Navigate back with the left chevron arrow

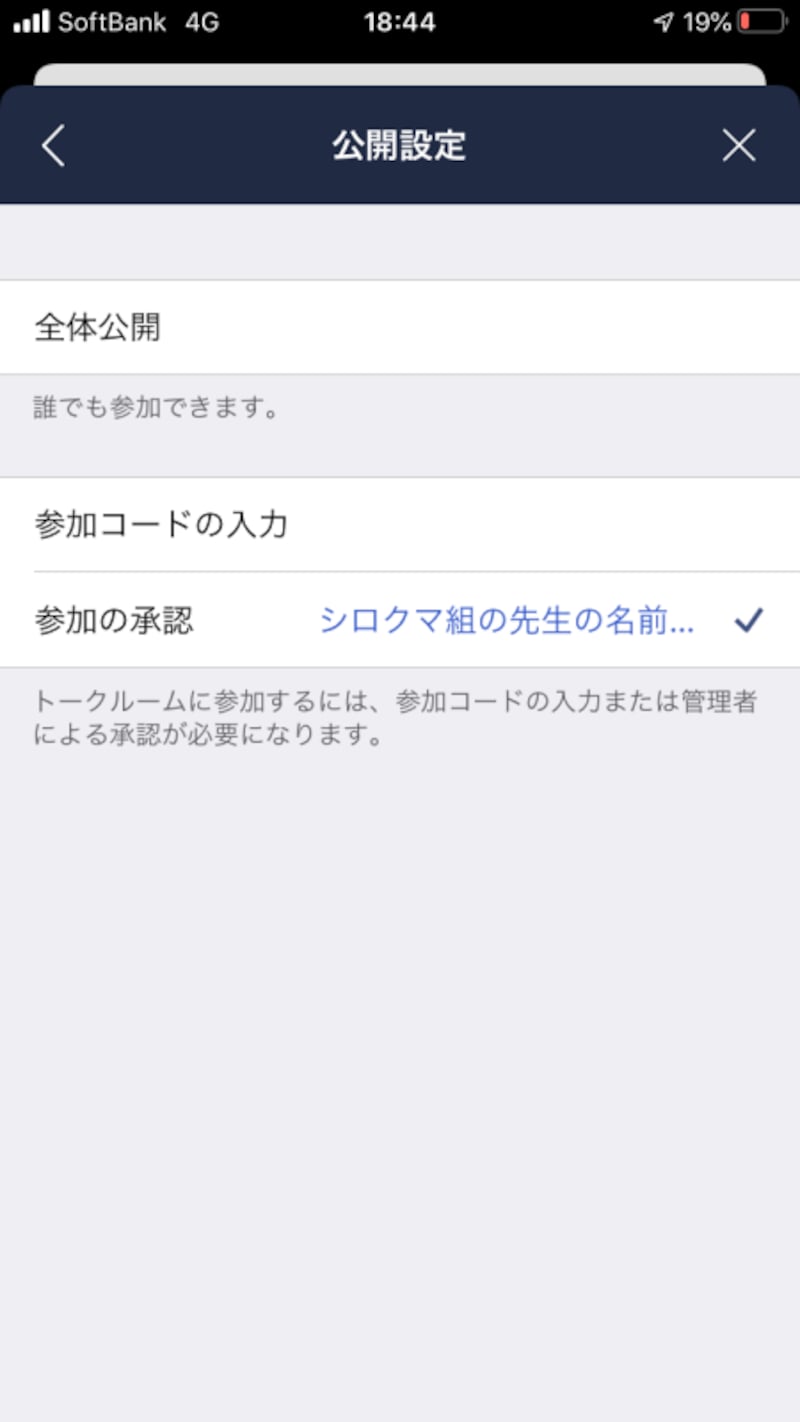pyautogui.click(x=52, y=145)
